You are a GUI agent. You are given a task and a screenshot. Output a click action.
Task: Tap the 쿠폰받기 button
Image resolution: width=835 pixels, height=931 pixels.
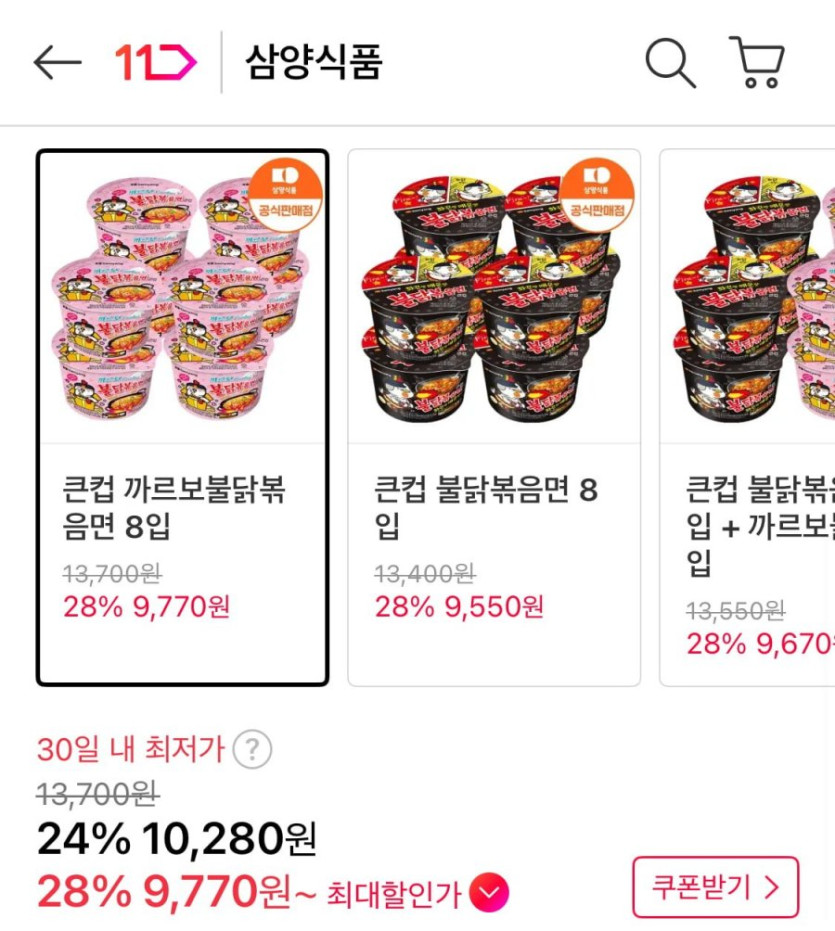pos(715,887)
